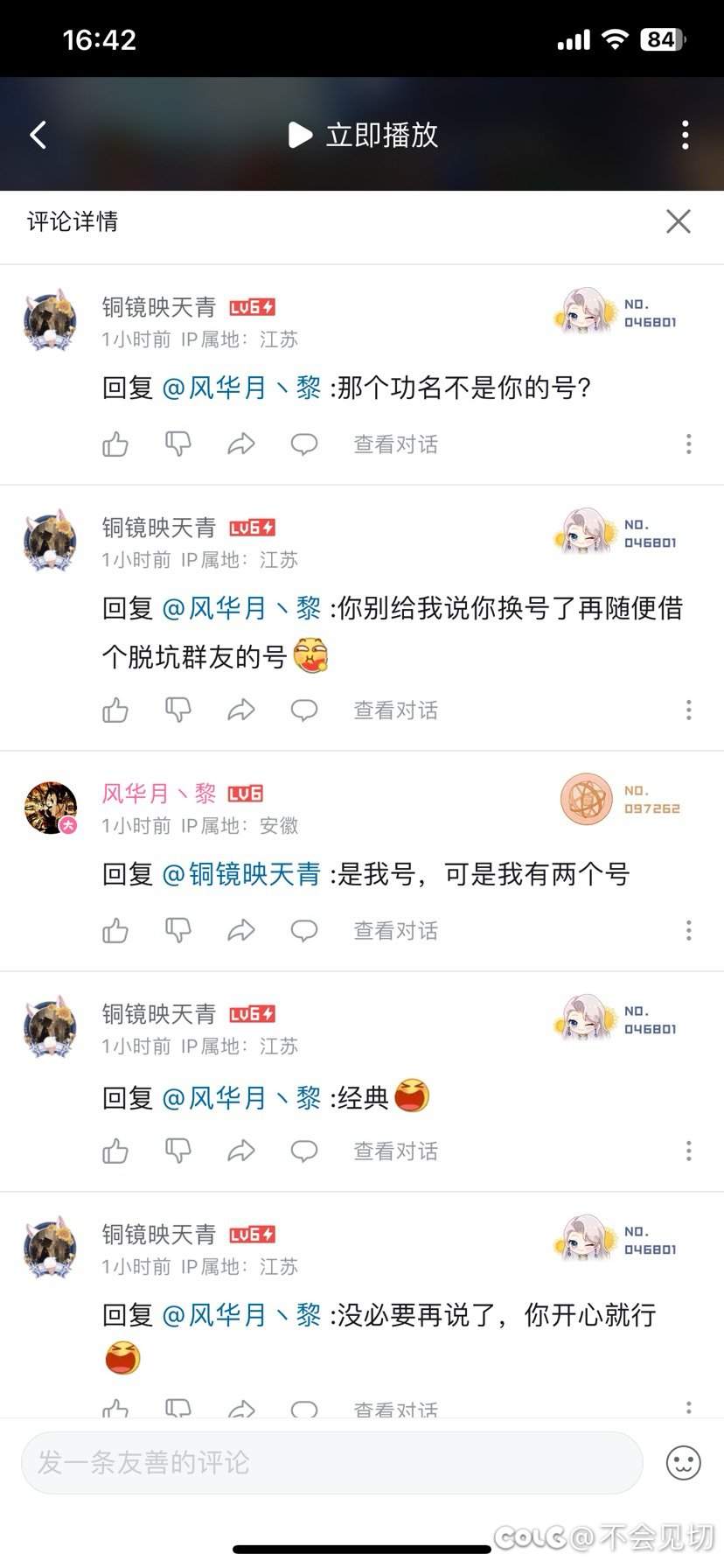Toggle dislike on 风华月丶黎's reply
The height and width of the screenshot is (1568, 724).
(x=179, y=931)
